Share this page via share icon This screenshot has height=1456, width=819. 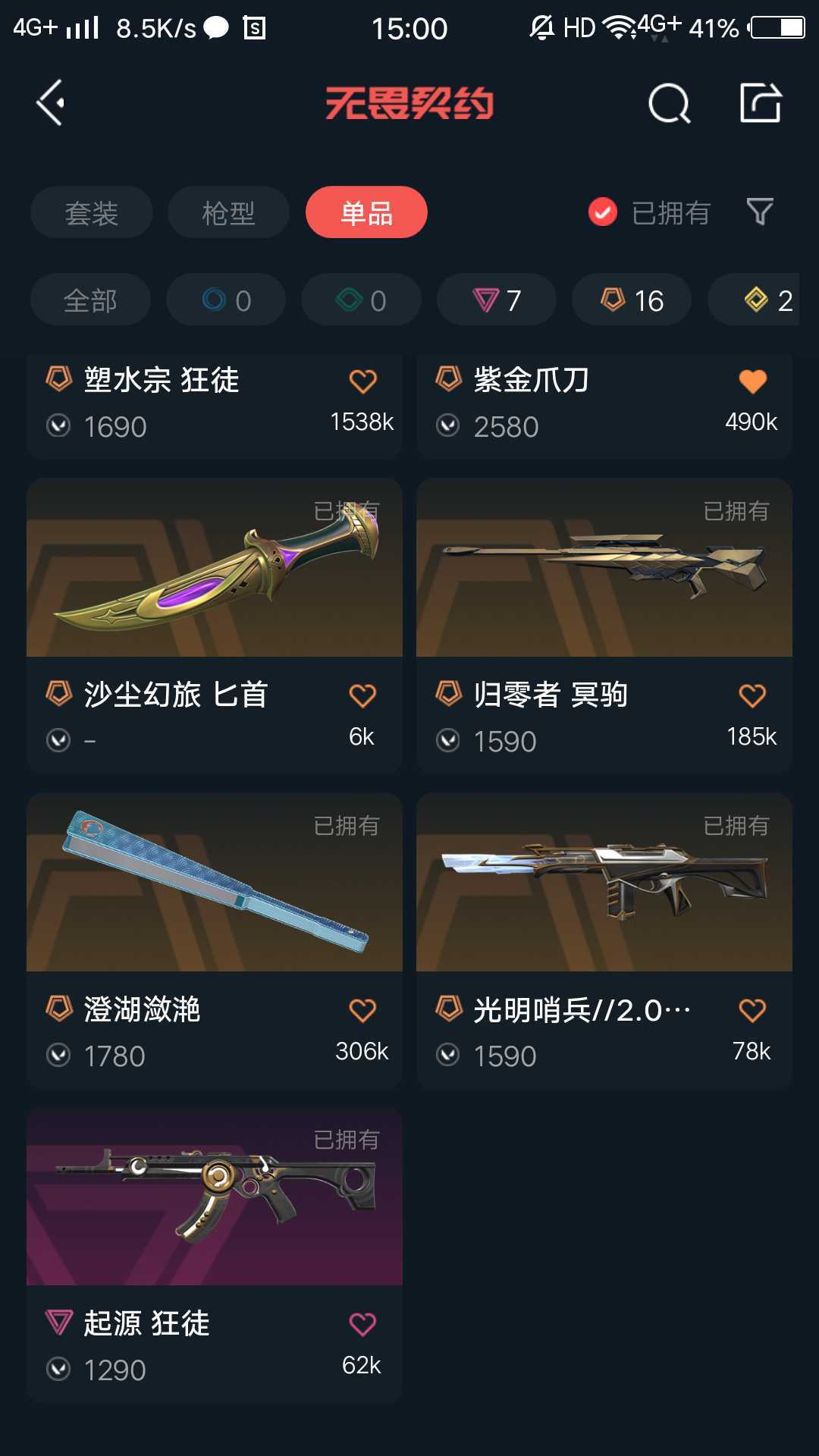click(x=761, y=103)
